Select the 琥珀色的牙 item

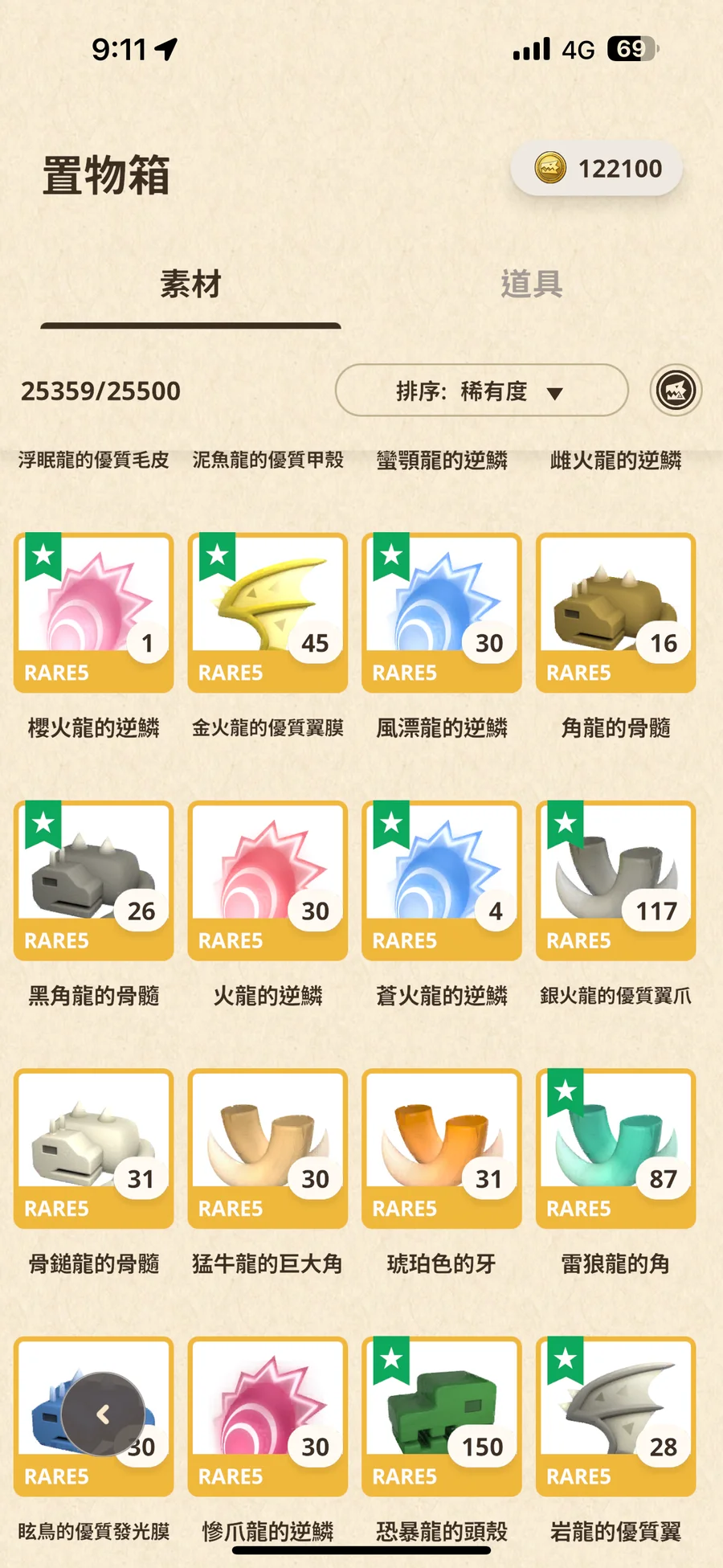[x=442, y=1148]
